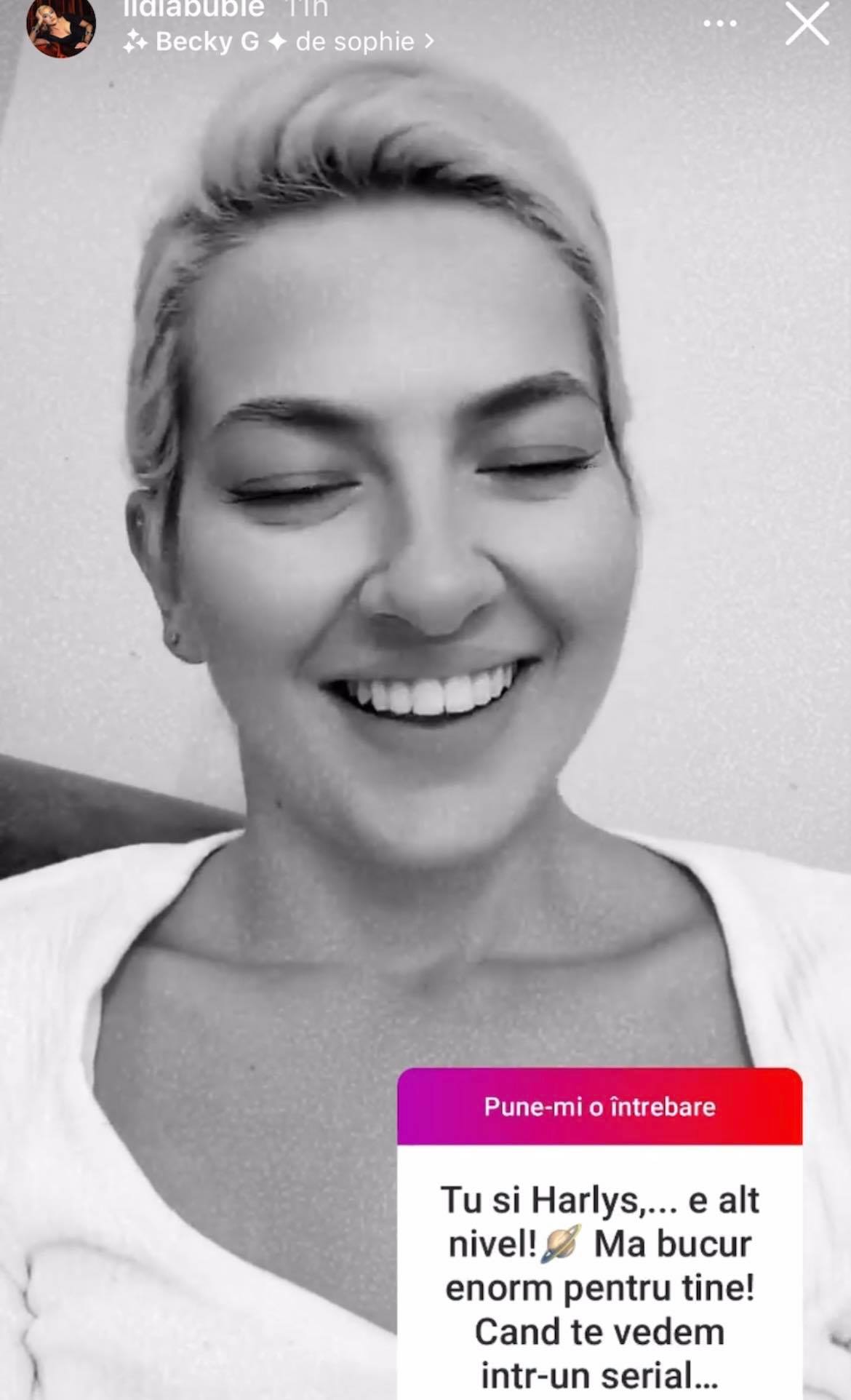Open the Becky G audio link
Image resolution: width=851 pixels, height=1400 pixels.
279,42
